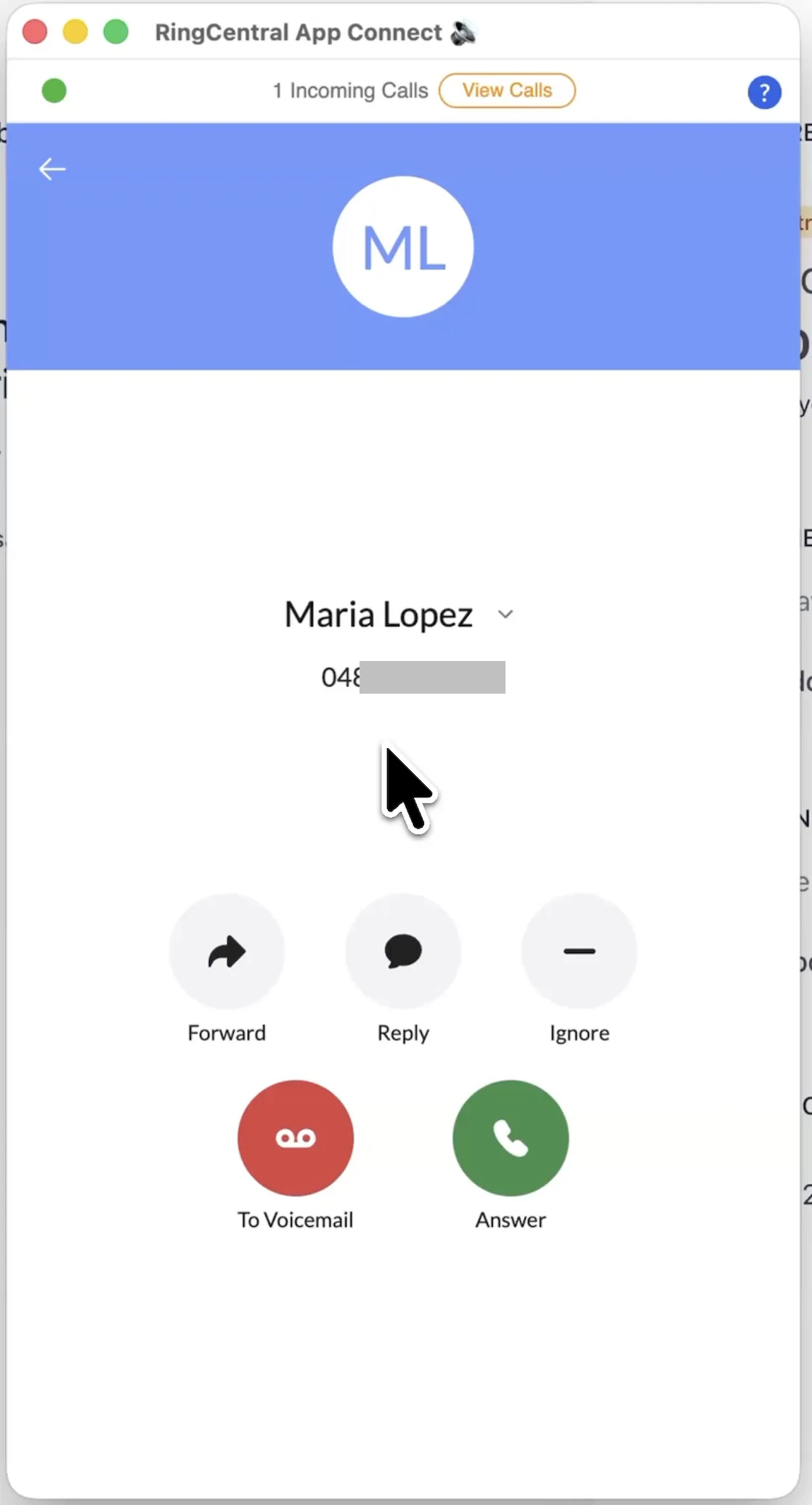Reply to the caller with a message
812x1505 pixels.
[403, 951]
